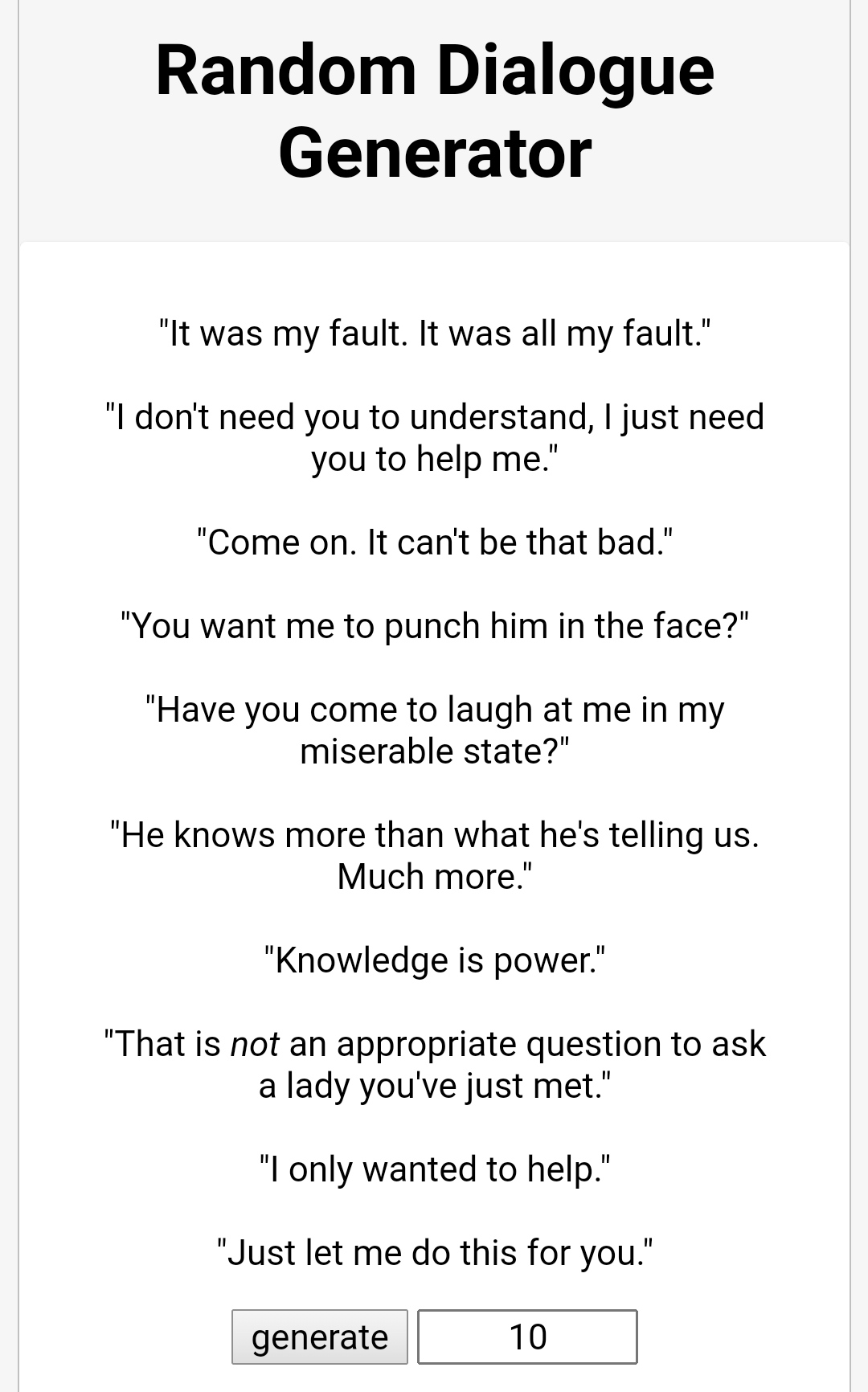Select the number field showing 10

pyautogui.click(x=527, y=1337)
